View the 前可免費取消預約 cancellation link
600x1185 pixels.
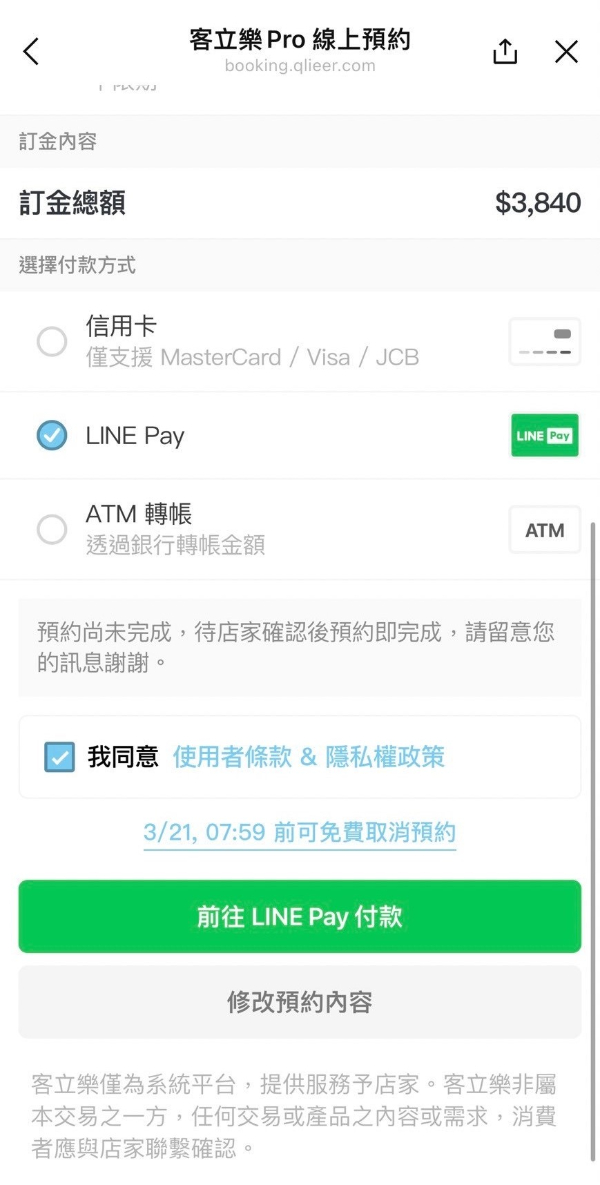pos(299,833)
